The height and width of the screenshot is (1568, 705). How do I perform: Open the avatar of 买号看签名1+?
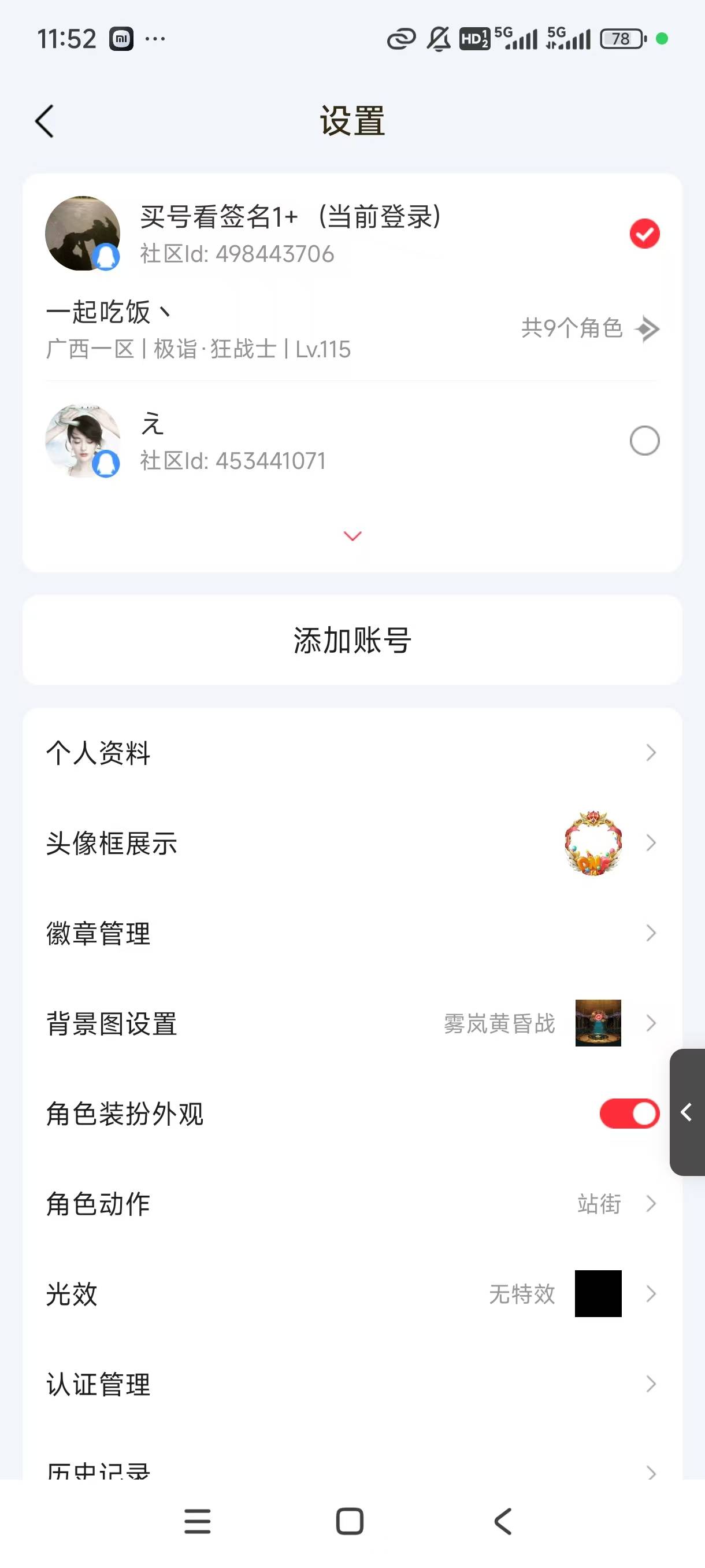point(83,233)
